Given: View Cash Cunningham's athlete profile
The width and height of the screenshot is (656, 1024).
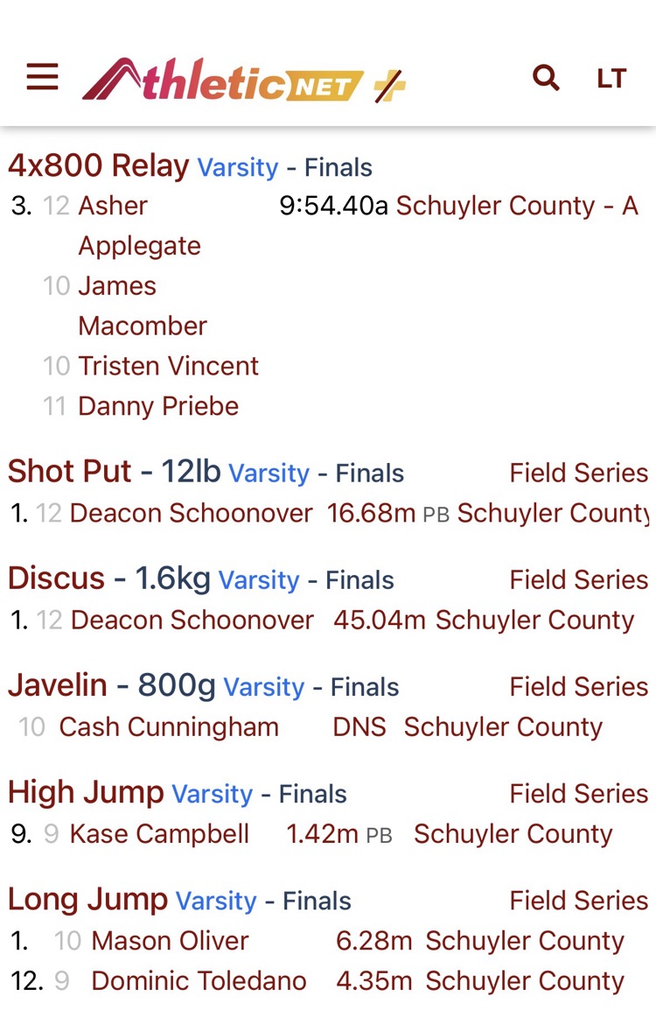Looking at the screenshot, I should [168, 727].
